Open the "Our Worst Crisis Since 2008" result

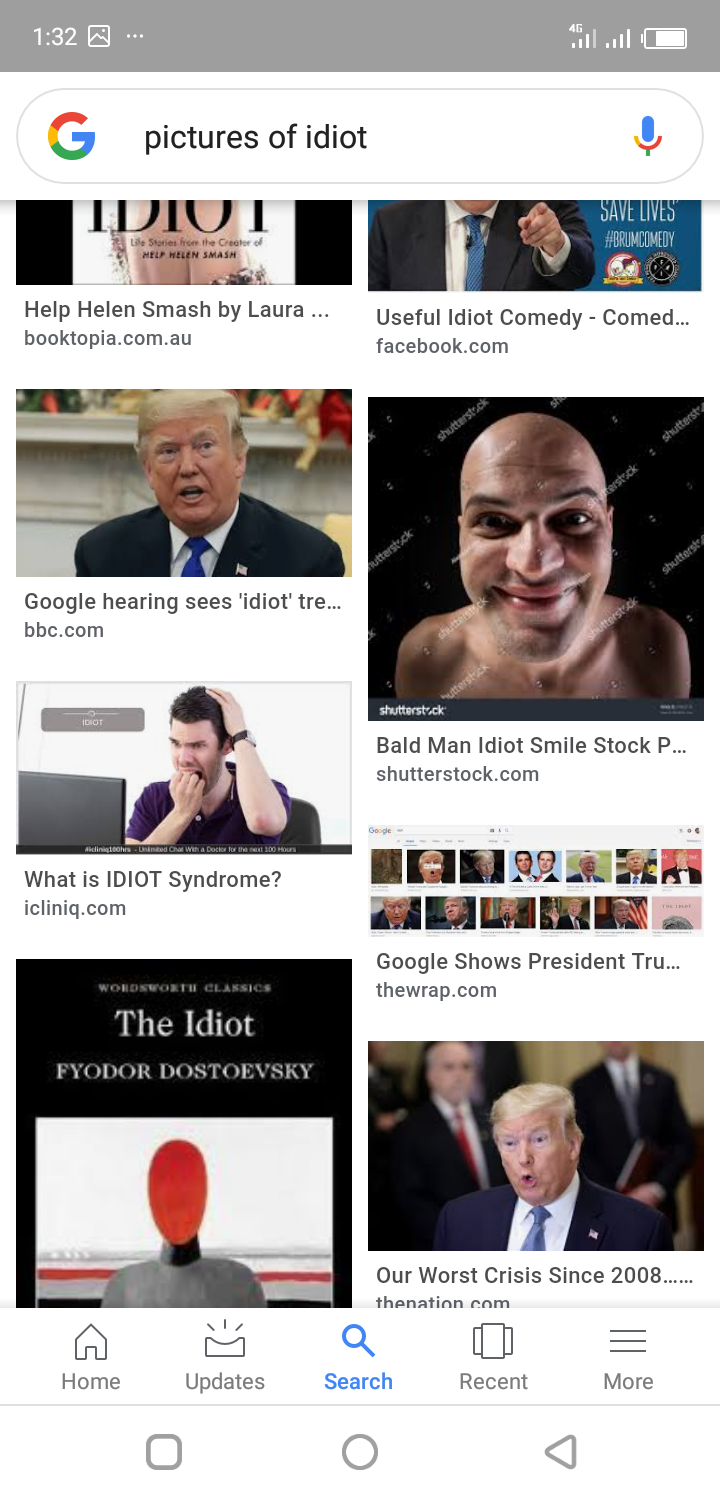point(535,1146)
